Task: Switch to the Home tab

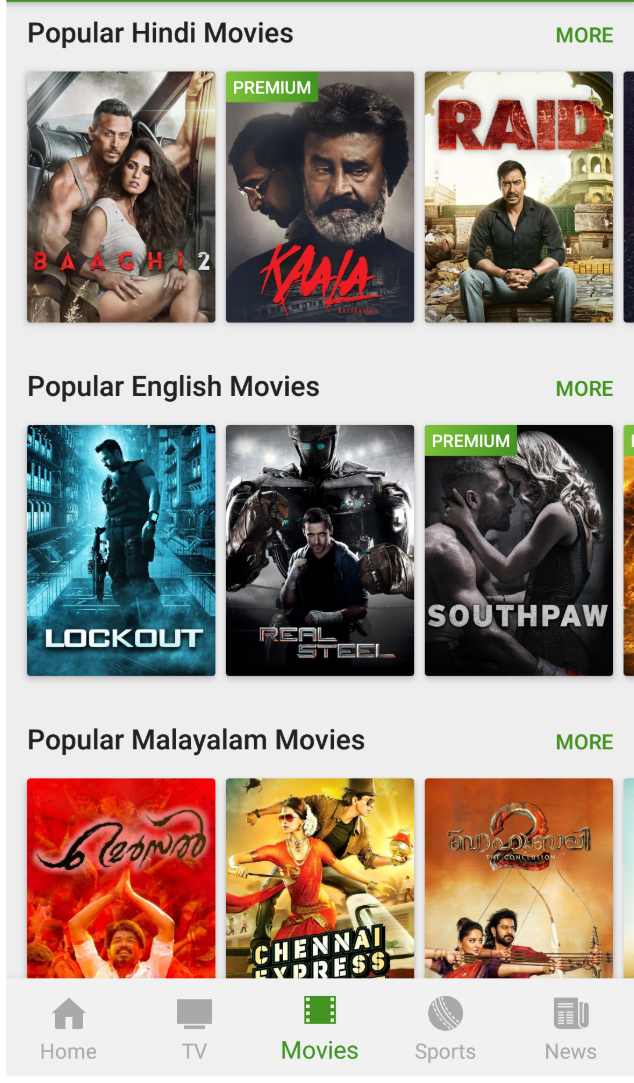Action: click(68, 1029)
